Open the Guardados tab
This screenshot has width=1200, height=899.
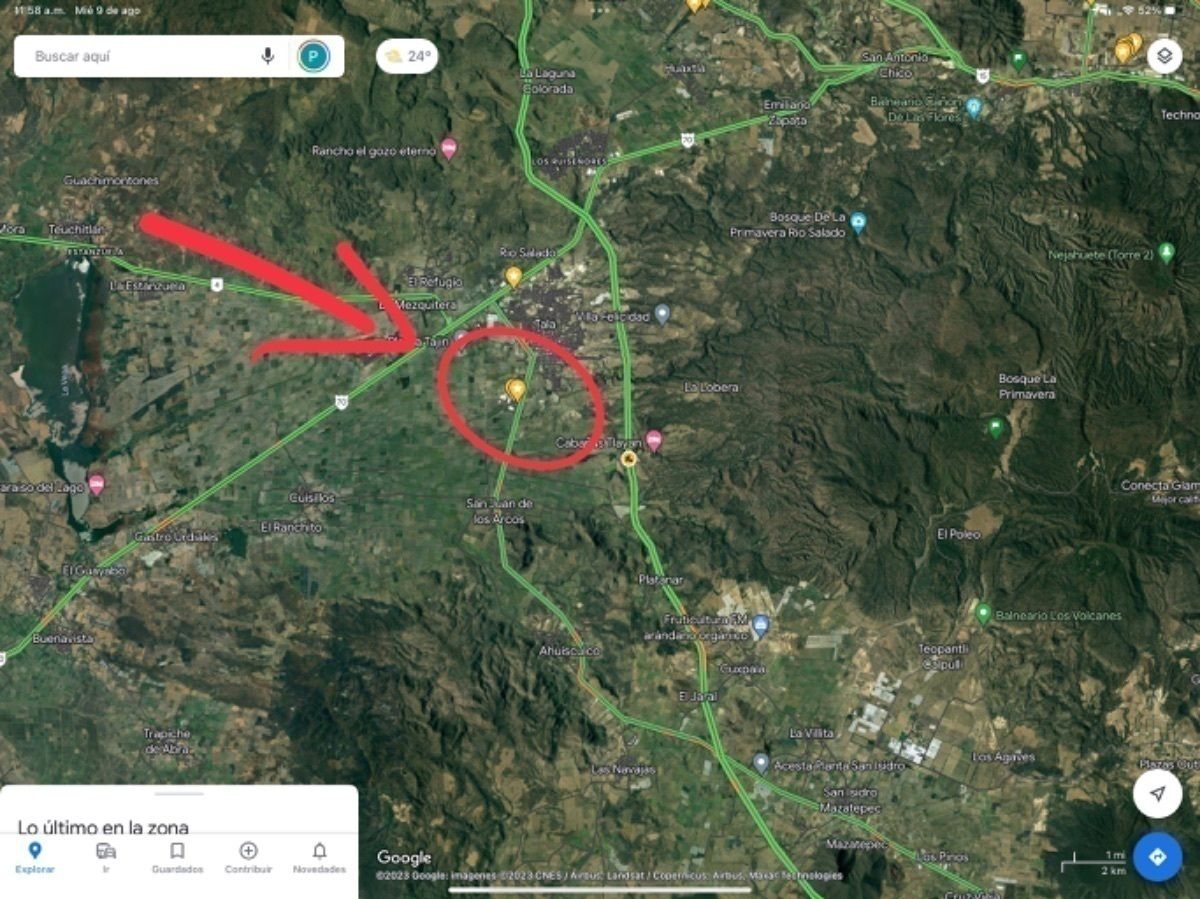click(x=177, y=857)
